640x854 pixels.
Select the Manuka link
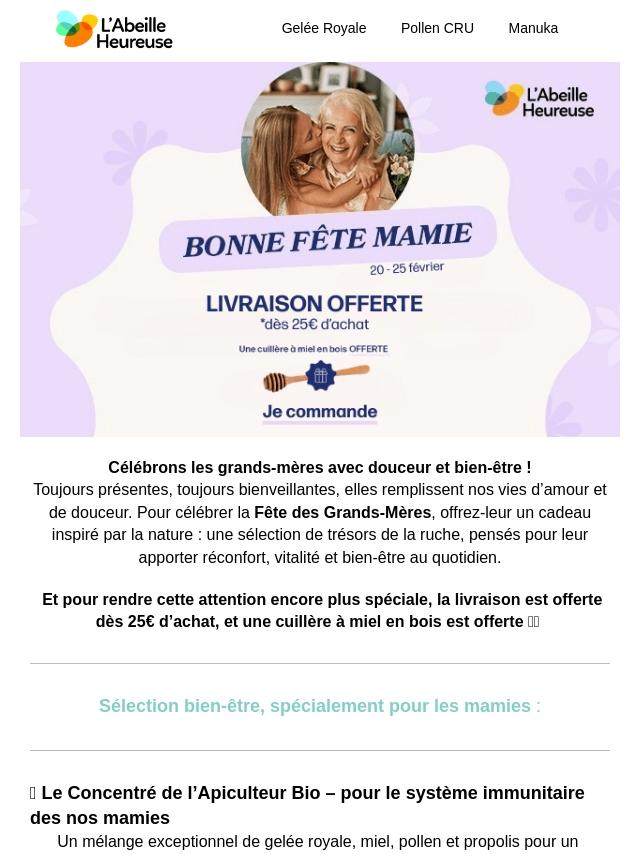(x=533, y=28)
